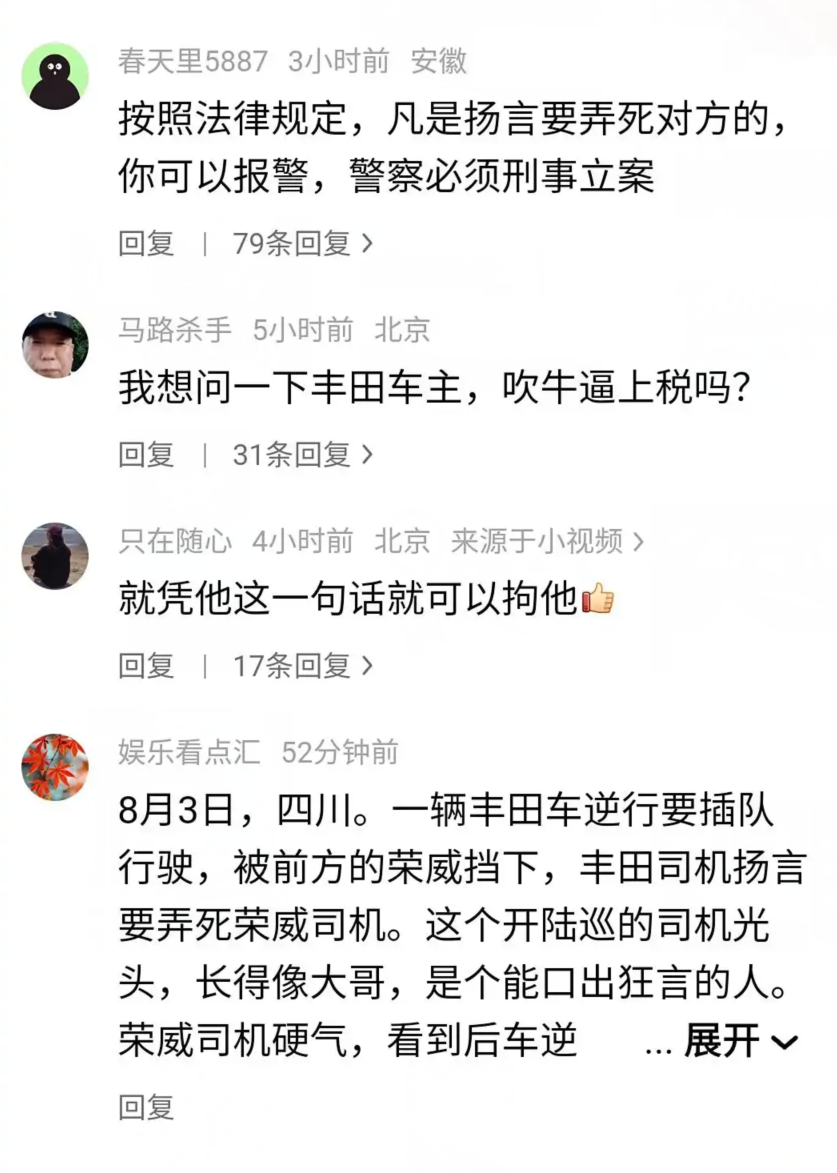Show 17条回复 under 只在随心's comment
The height and width of the screenshot is (1173, 837).
[x=302, y=665]
